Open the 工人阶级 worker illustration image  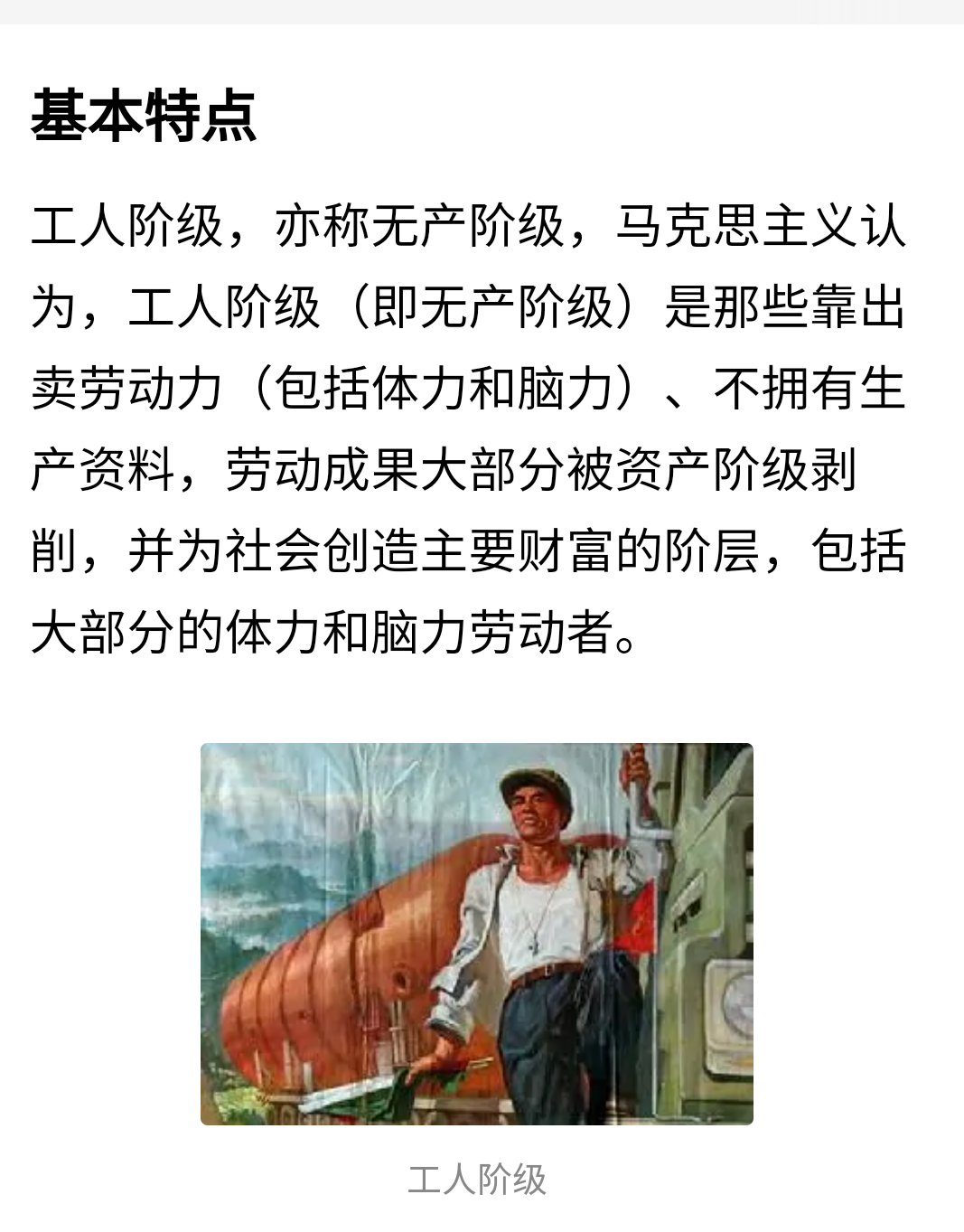476,933
